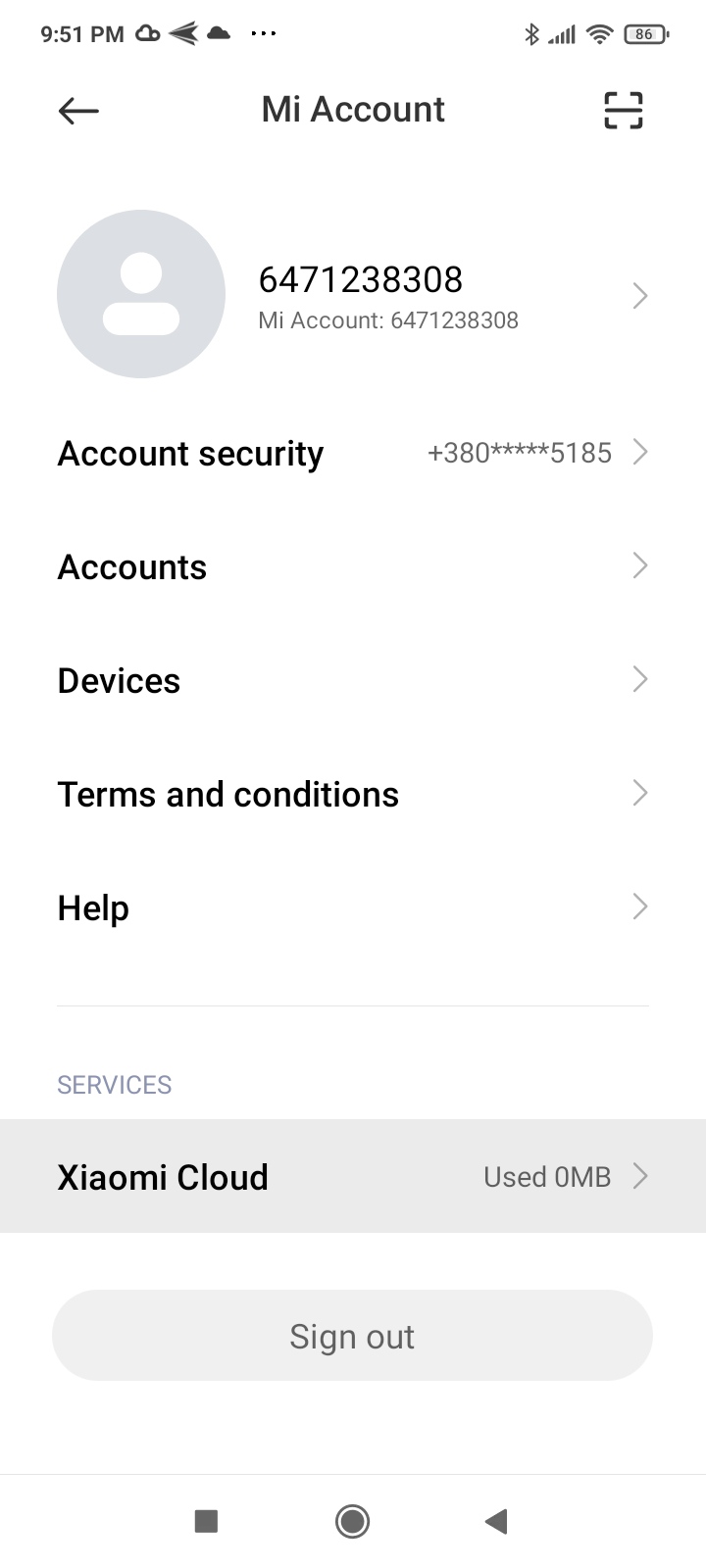Open the Accounts row
706x1568 pixels.
(353, 566)
